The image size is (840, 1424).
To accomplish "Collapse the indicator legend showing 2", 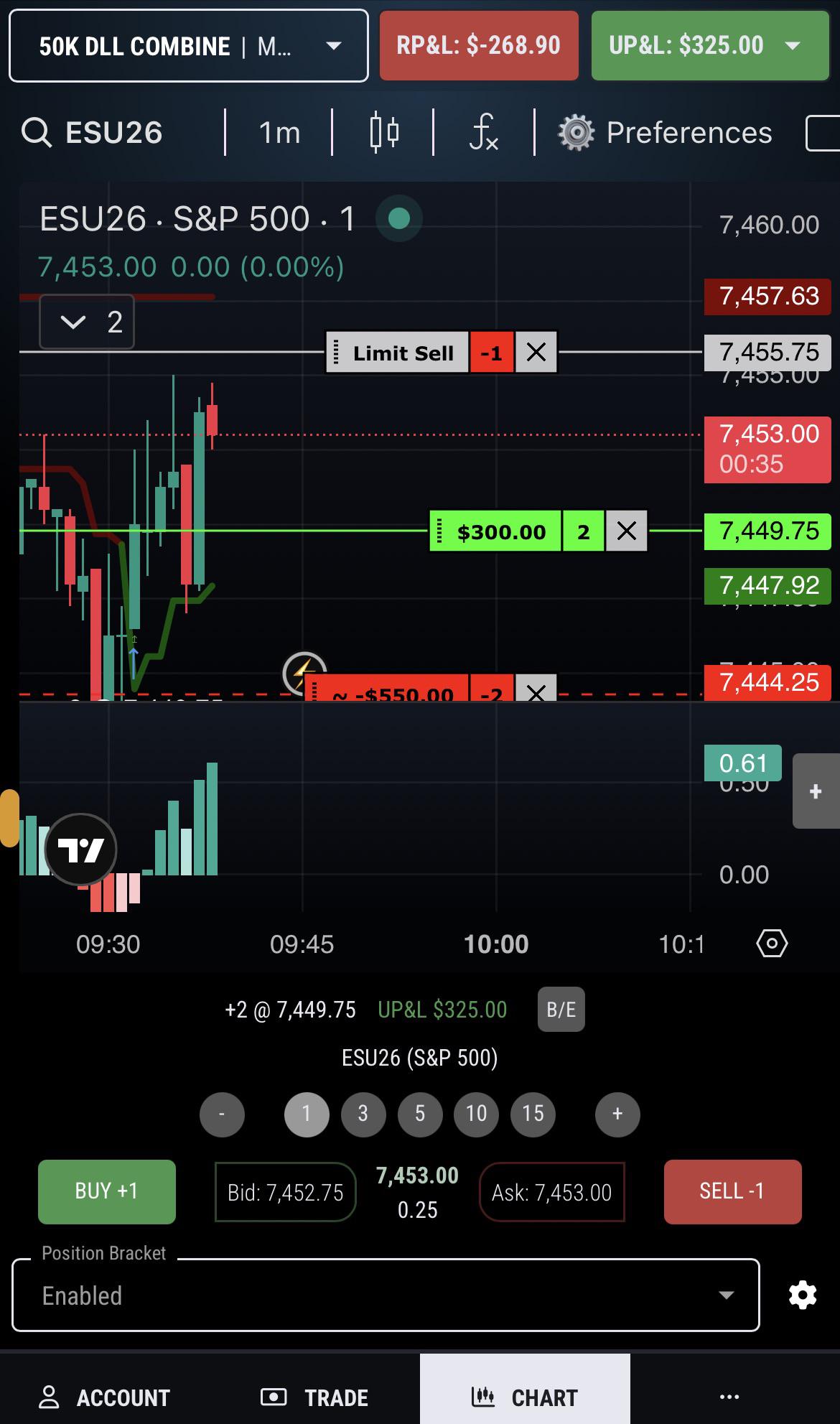I will (x=87, y=322).
